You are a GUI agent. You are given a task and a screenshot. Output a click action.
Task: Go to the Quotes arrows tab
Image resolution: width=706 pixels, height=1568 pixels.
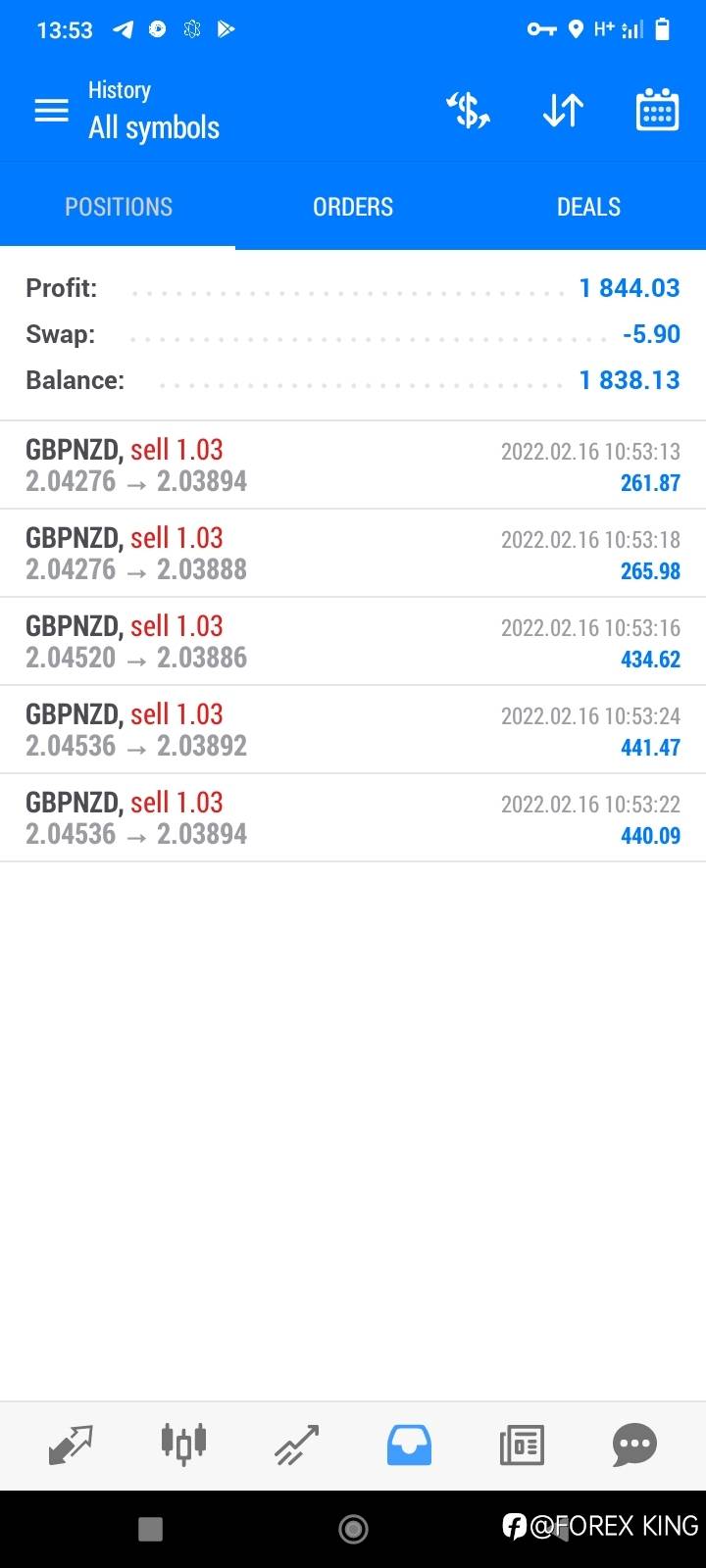coord(71,1445)
